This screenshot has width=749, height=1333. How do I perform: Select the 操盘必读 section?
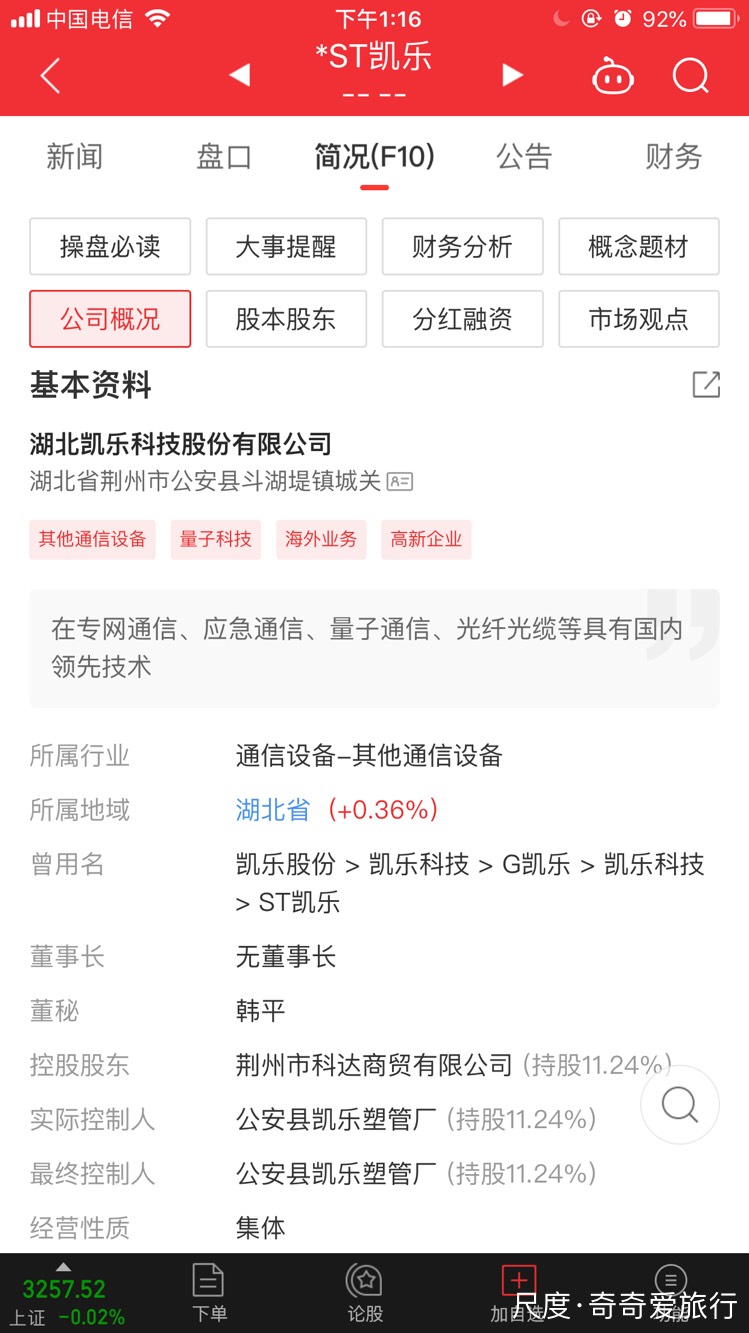[x=110, y=246]
